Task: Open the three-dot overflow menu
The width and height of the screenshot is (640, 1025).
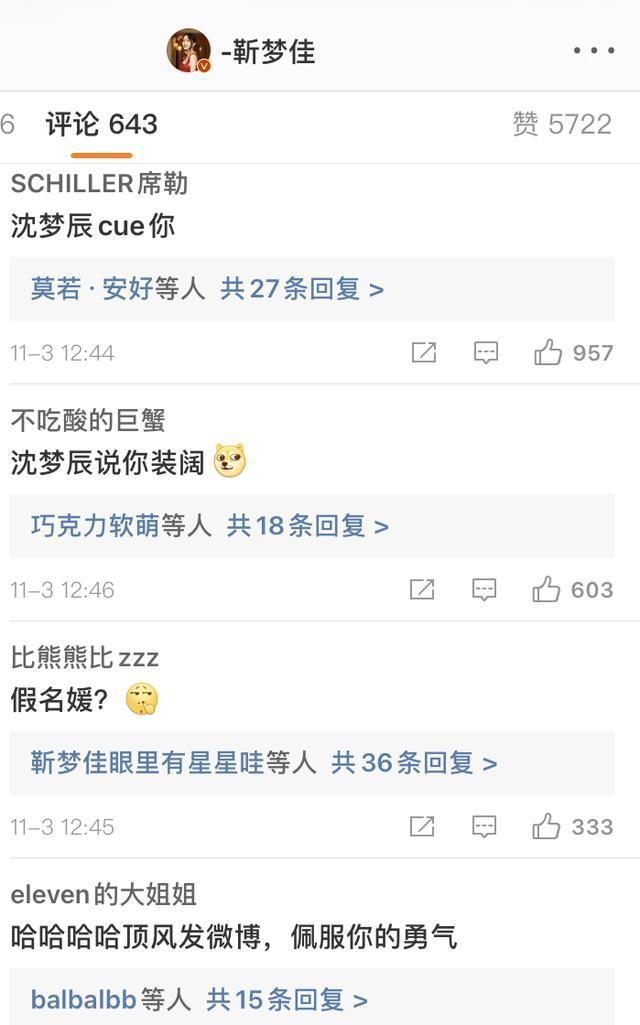Action: point(594,50)
